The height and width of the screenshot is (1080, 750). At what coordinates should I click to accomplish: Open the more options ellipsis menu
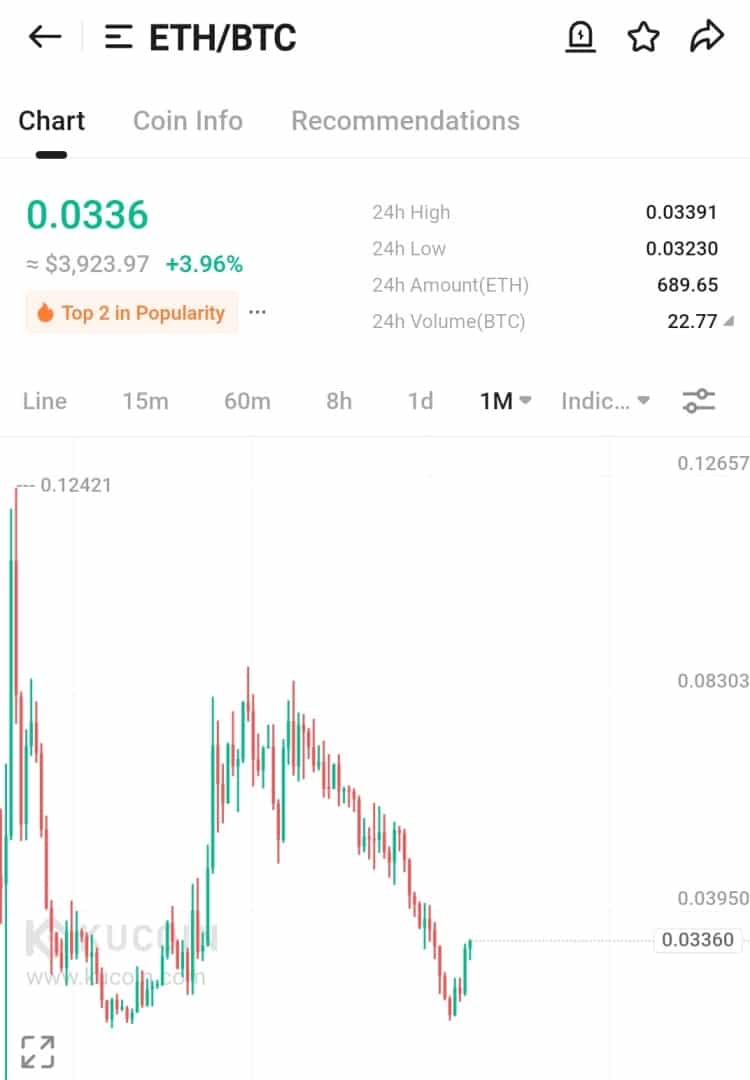(258, 313)
